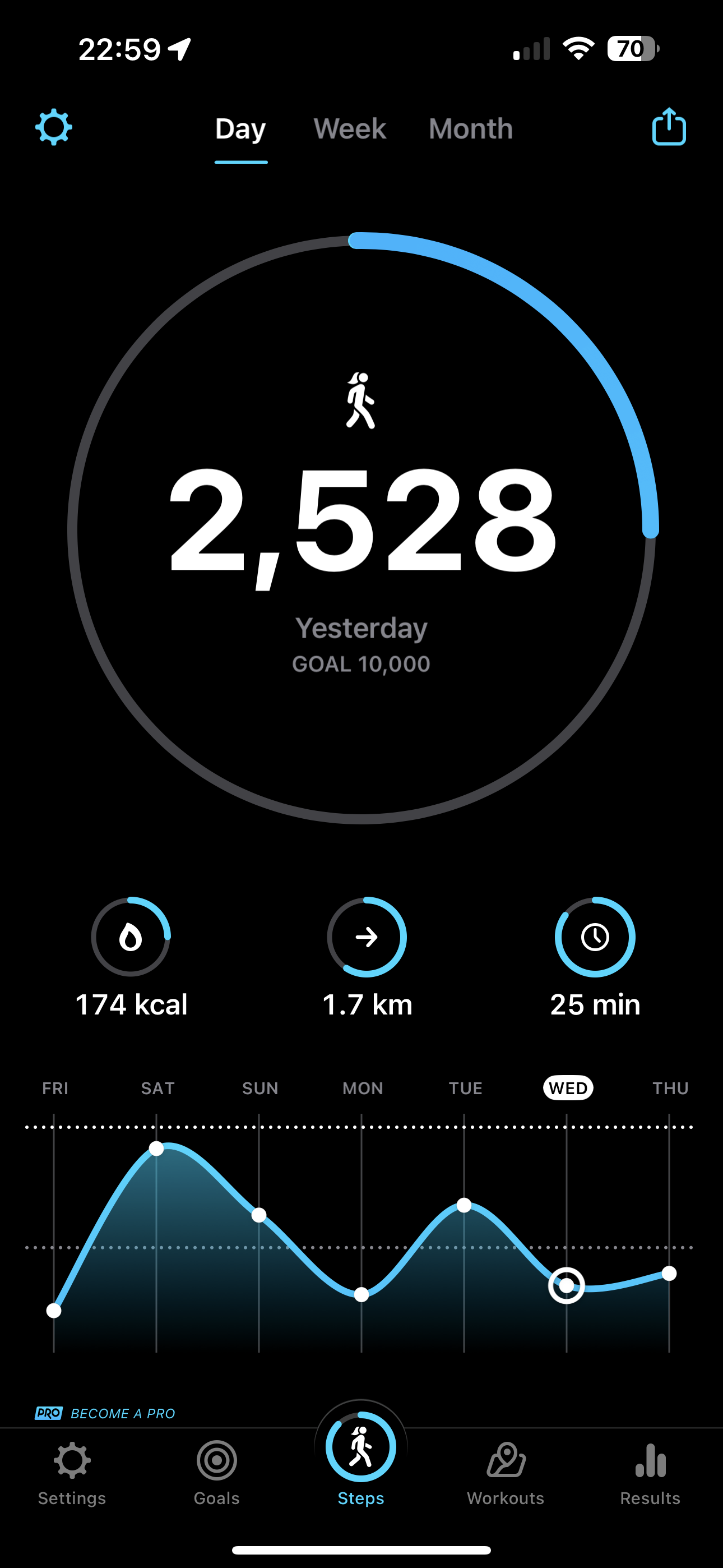The image size is (723, 1568).
Task: View the Results tab
Action: 650,1473
